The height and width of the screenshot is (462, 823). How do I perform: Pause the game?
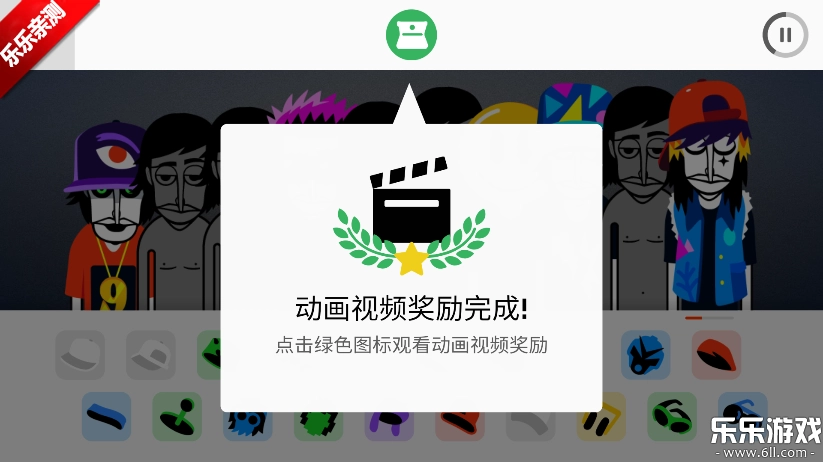tap(785, 35)
